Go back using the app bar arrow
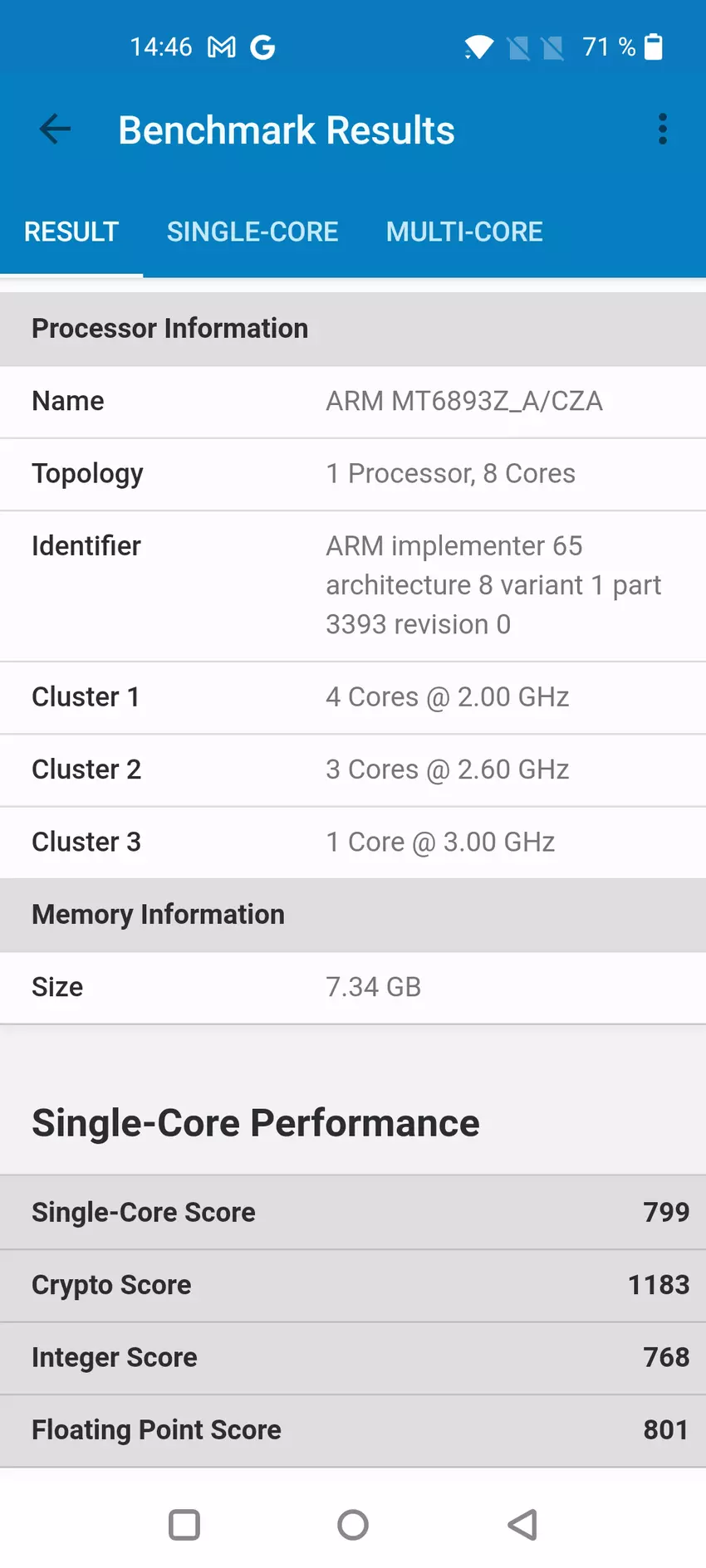This screenshot has width=706, height=1568. pos(55,129)
